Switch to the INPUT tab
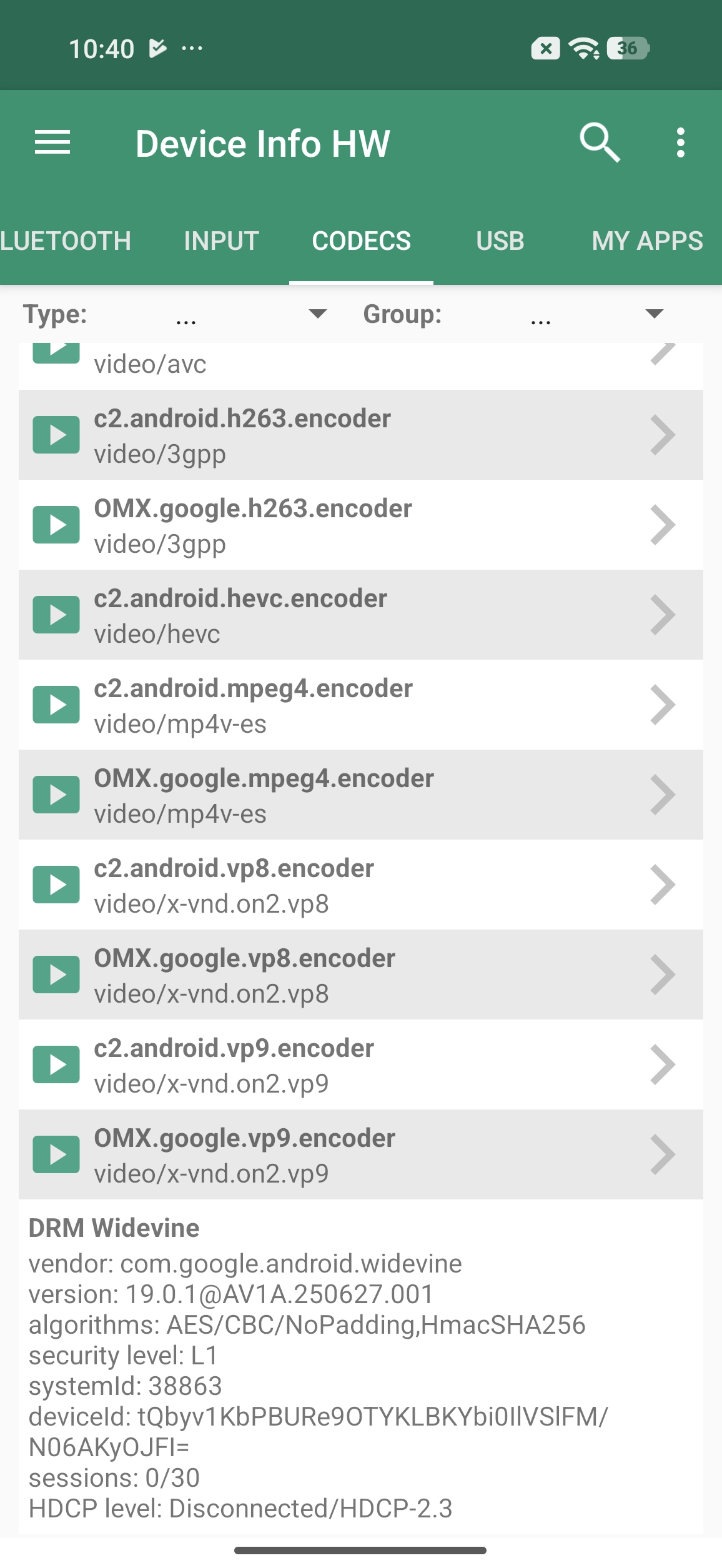Image resolution: width=722 pixels, height=1568 pixels. pyautogui.click(x=221, y=241)
